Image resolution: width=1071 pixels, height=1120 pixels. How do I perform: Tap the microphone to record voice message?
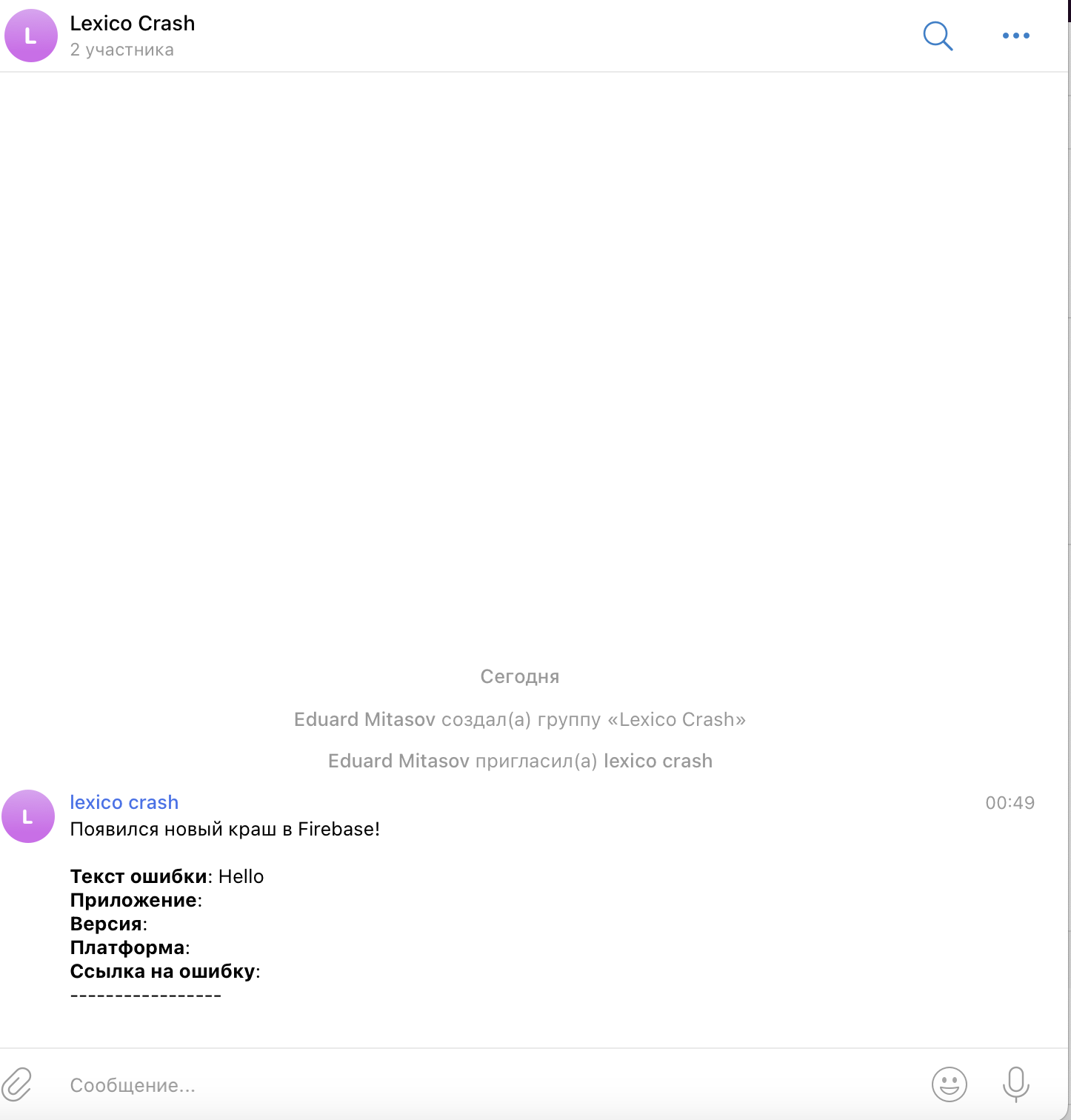[1015, 1084]
